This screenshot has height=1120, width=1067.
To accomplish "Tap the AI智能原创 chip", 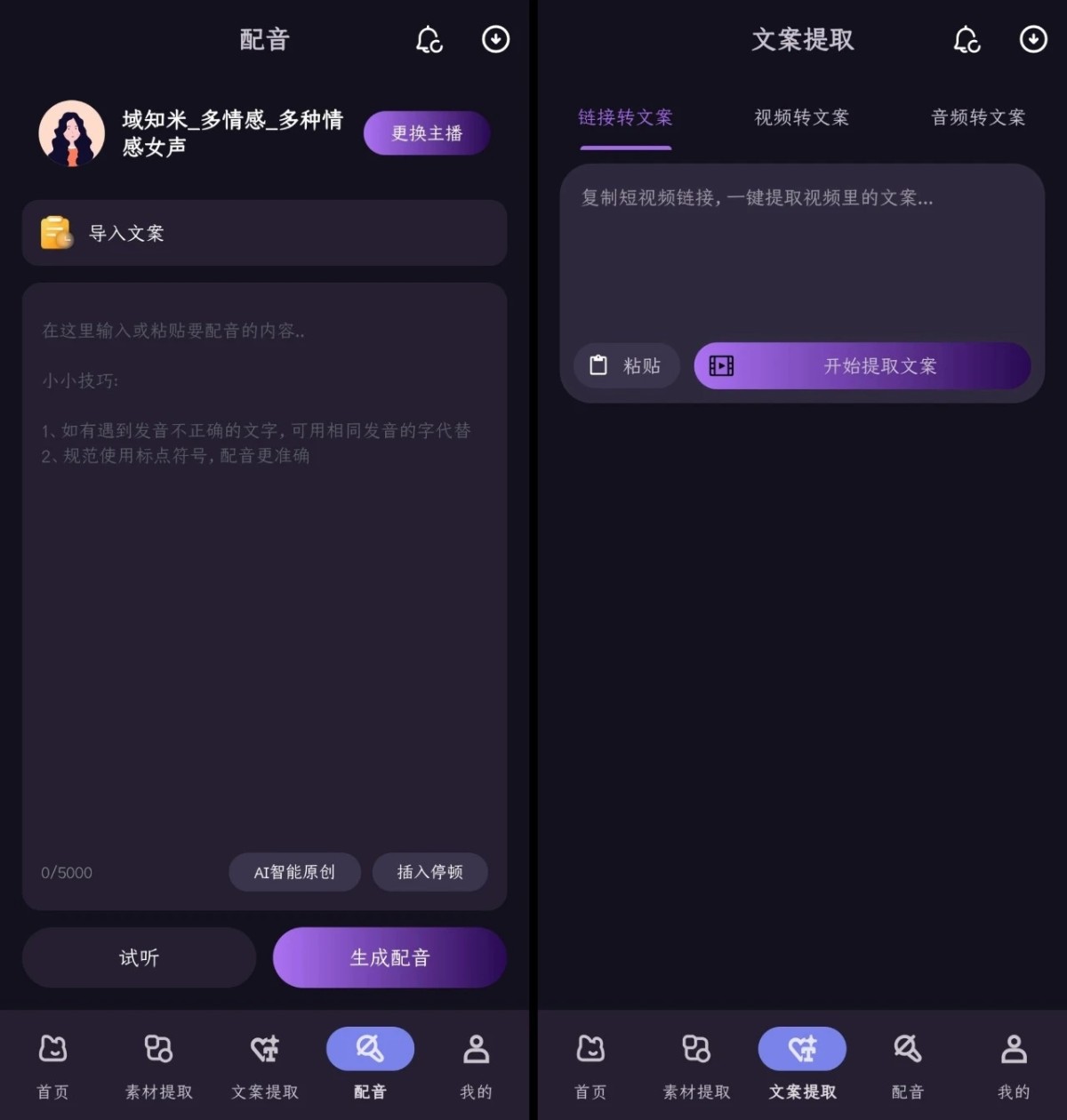I will 294,872.
